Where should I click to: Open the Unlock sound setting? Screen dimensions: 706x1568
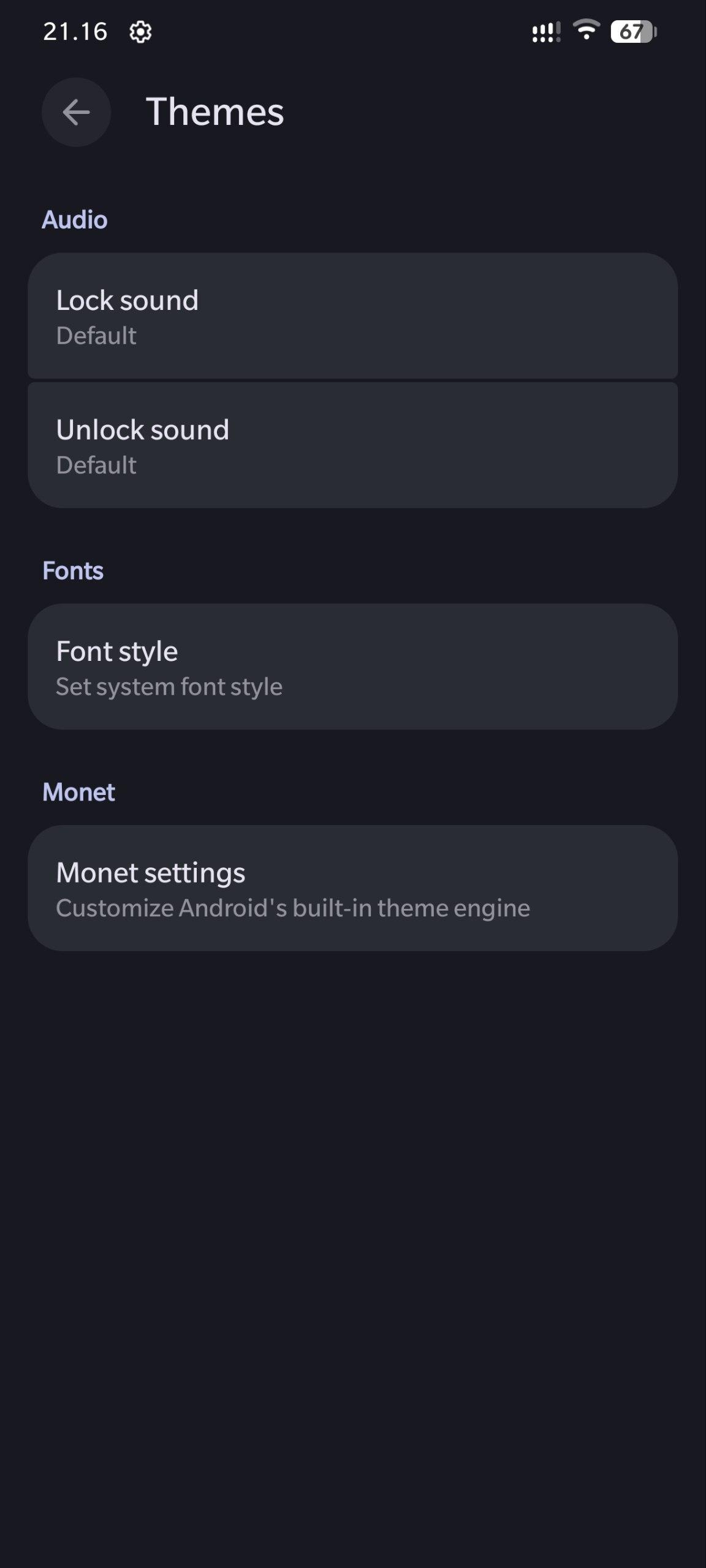pos(352,446)
